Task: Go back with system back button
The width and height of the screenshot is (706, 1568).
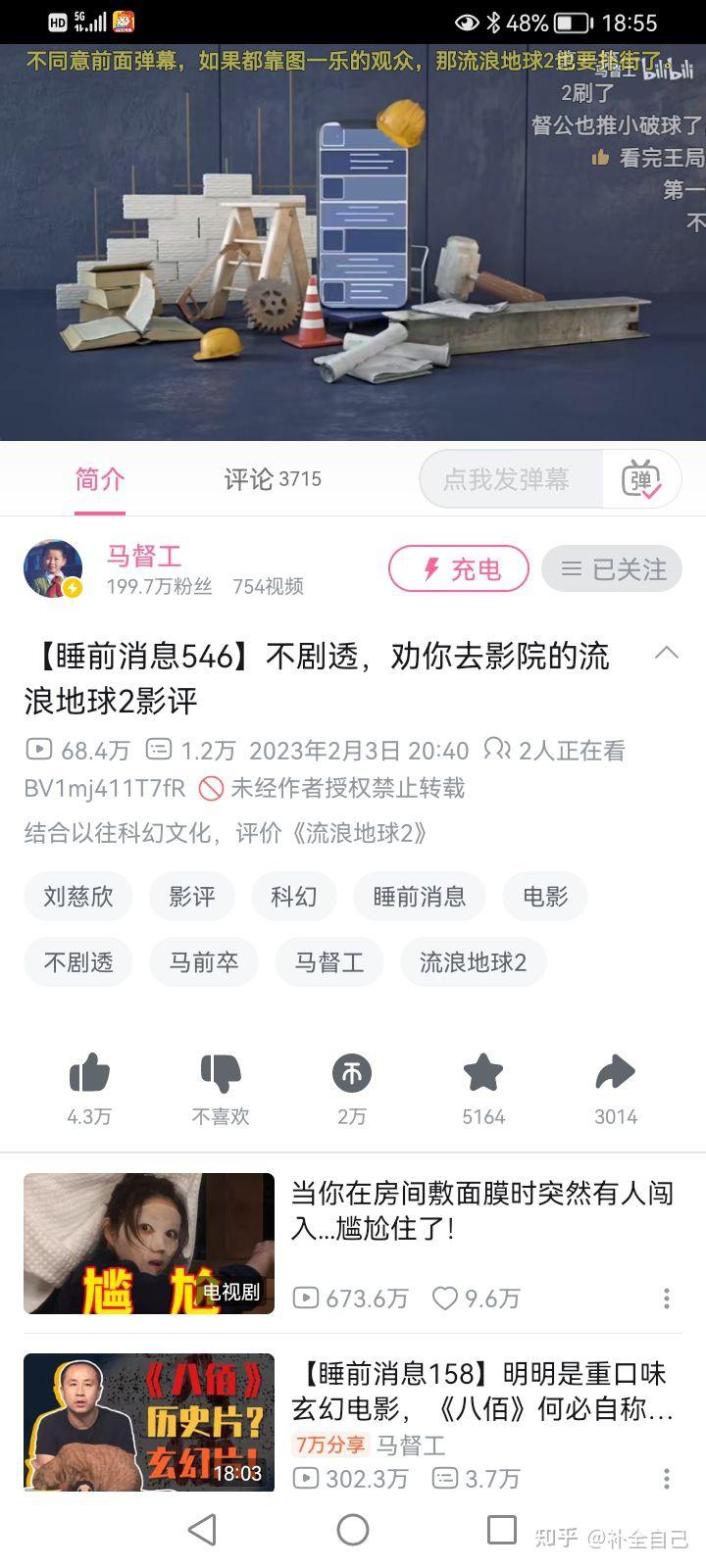Action: pyautogui.click(x=202, y=1530)
